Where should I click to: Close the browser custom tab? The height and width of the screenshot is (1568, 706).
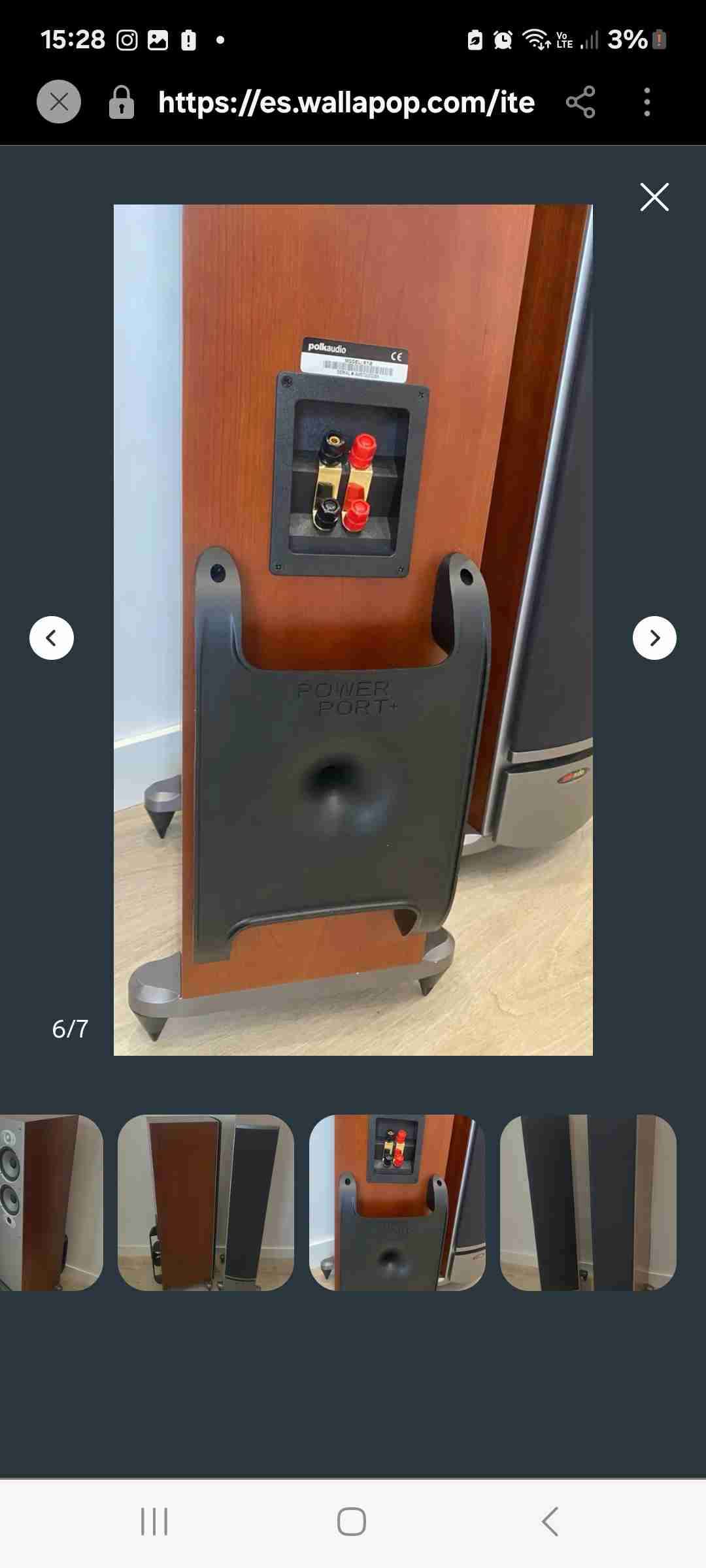click(59, 102)
